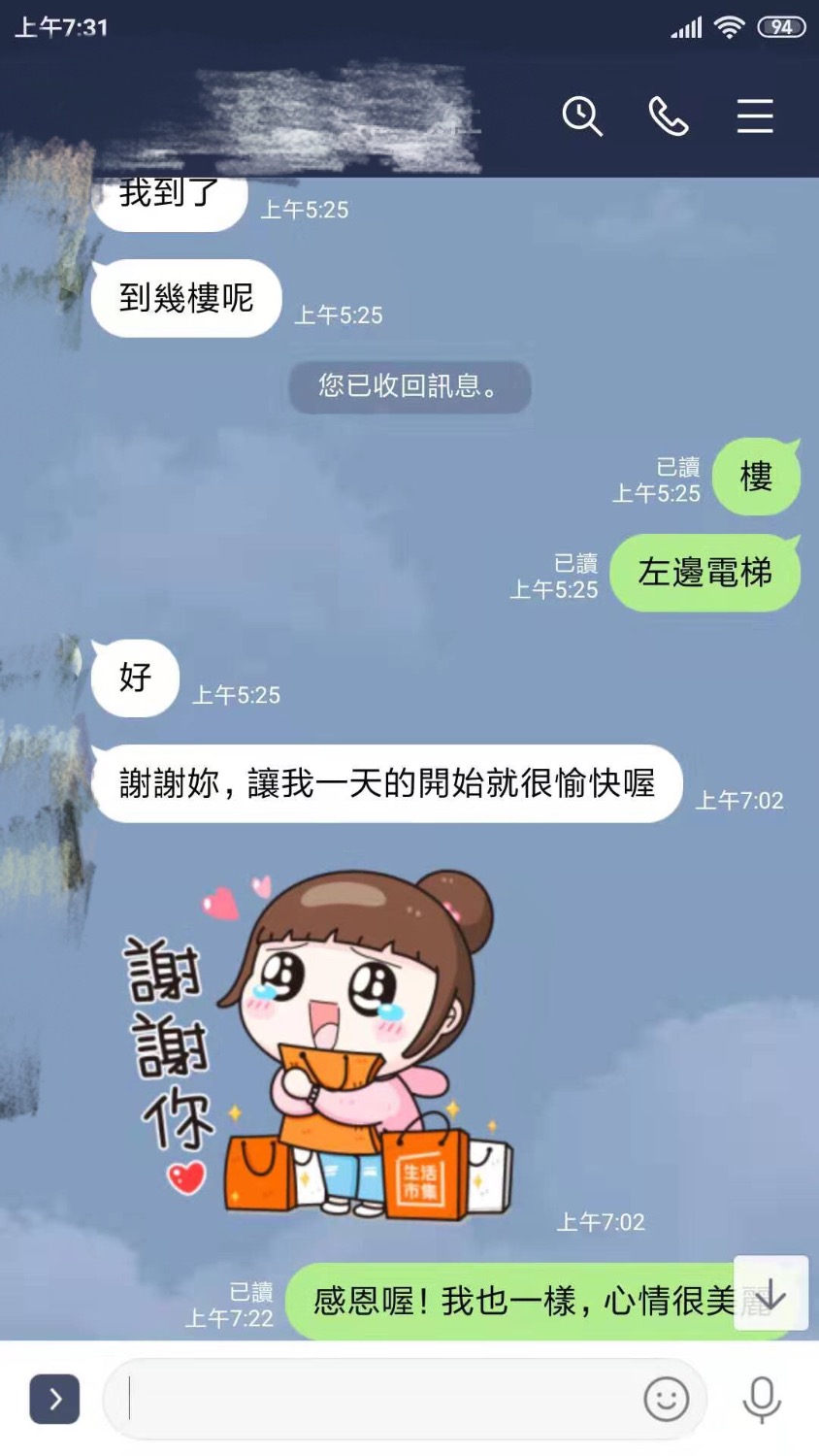This screenshot has width=819, height=1456.
Task: Search messages in this chat
Action: 582,116
